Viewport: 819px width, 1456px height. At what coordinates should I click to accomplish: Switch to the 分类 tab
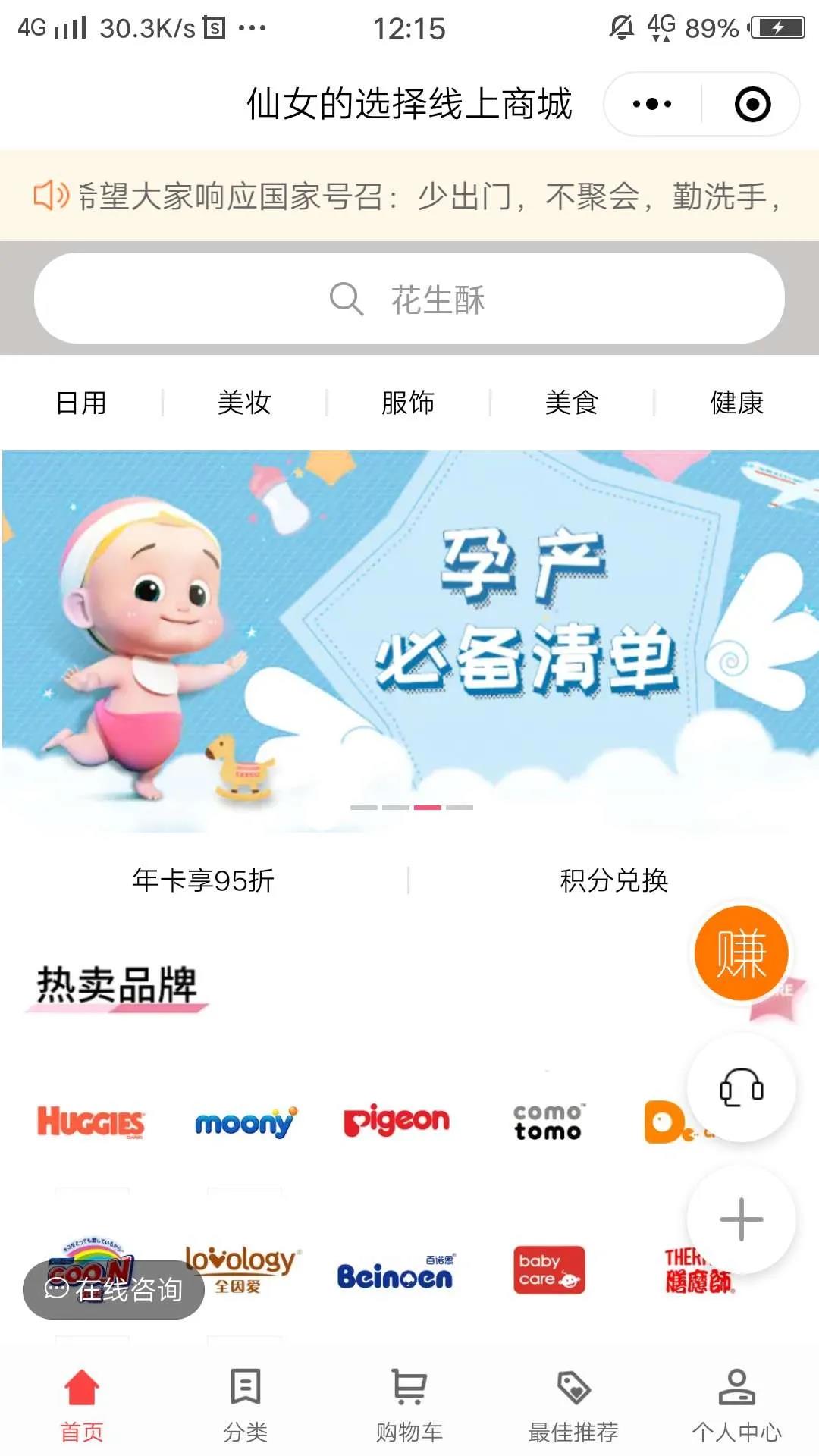coord(245,1404)
